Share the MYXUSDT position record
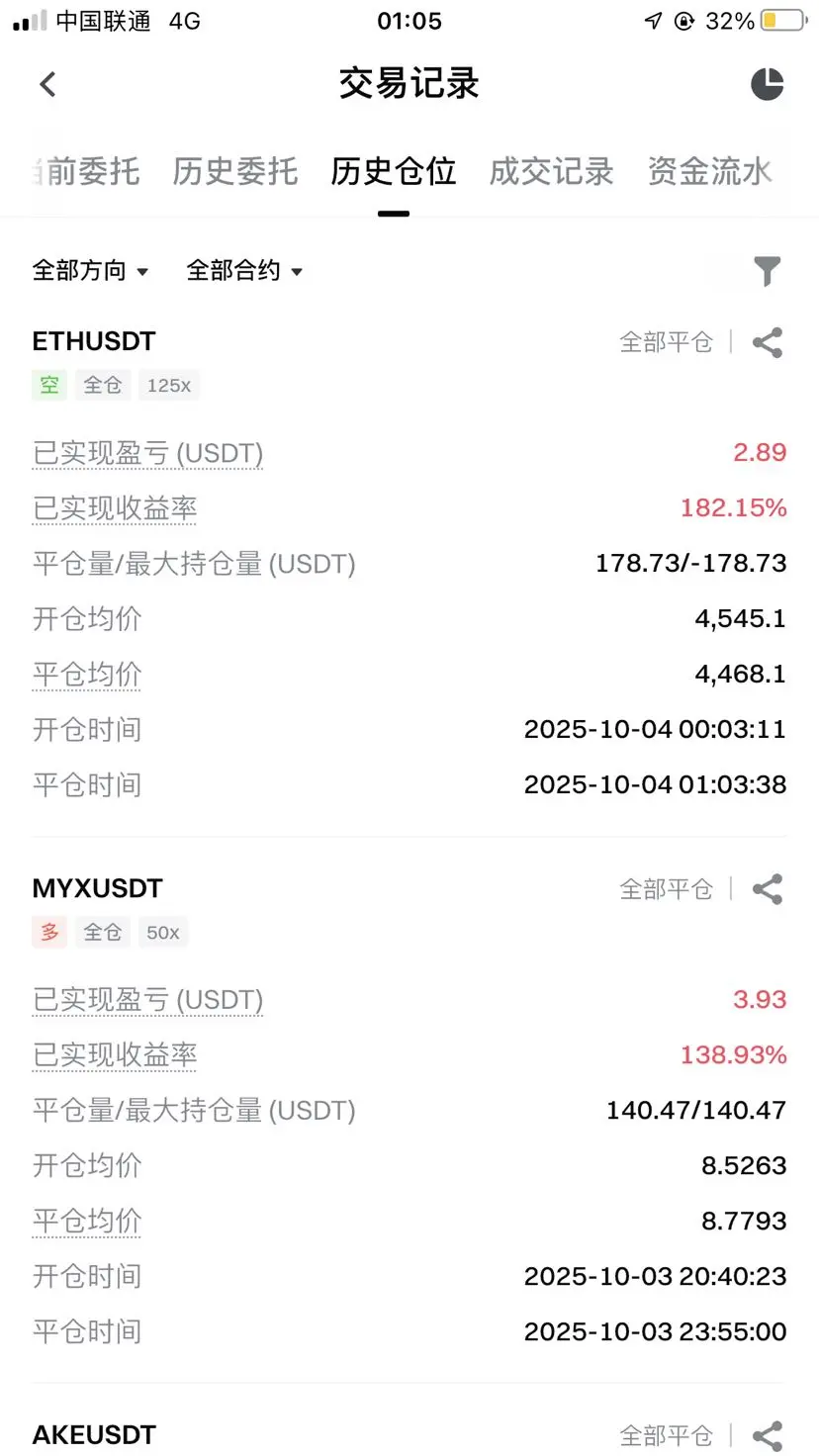This screenshot has width=819, height=1456. [768, 889]
